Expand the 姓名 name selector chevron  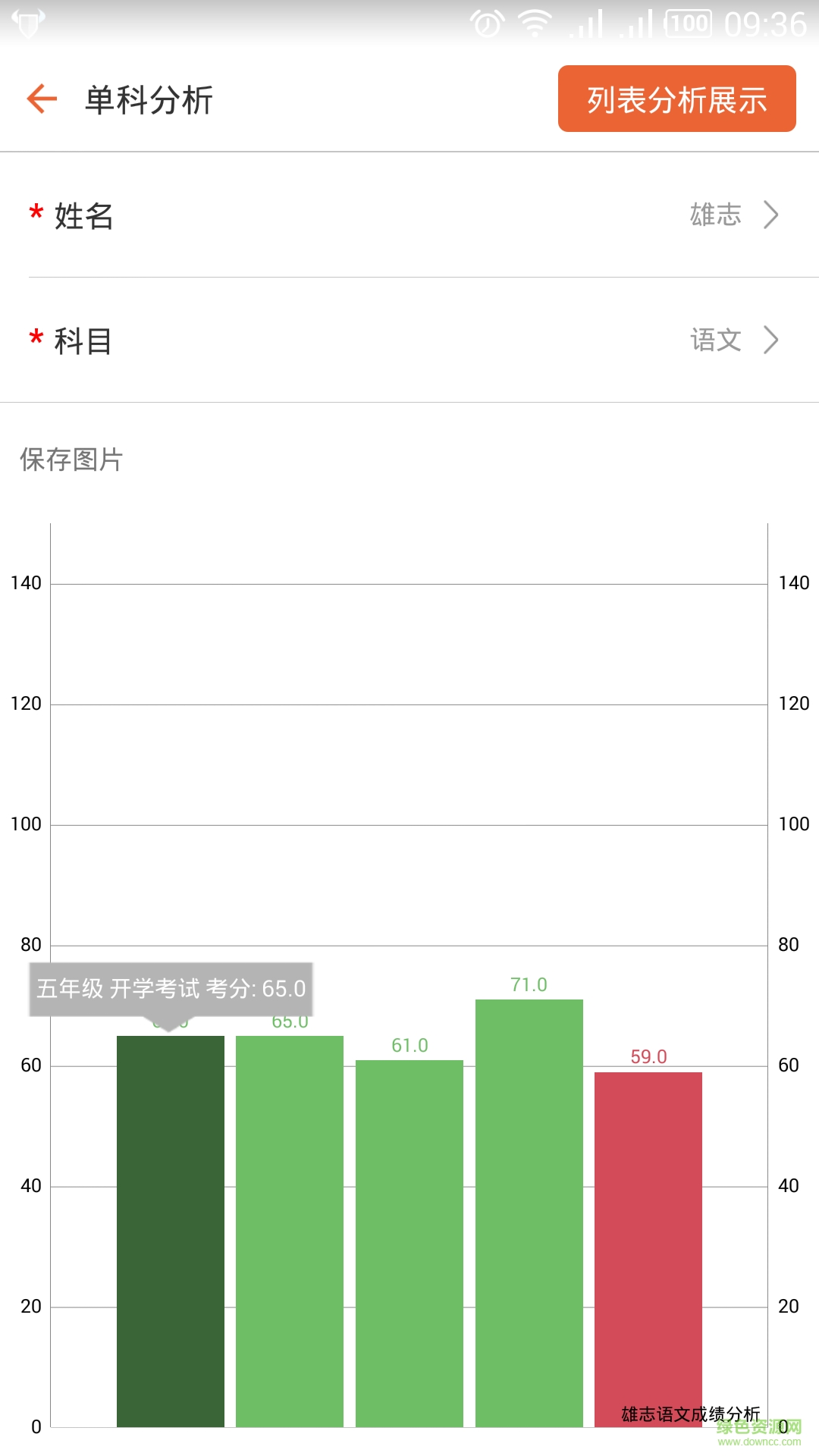click(772, 215)
